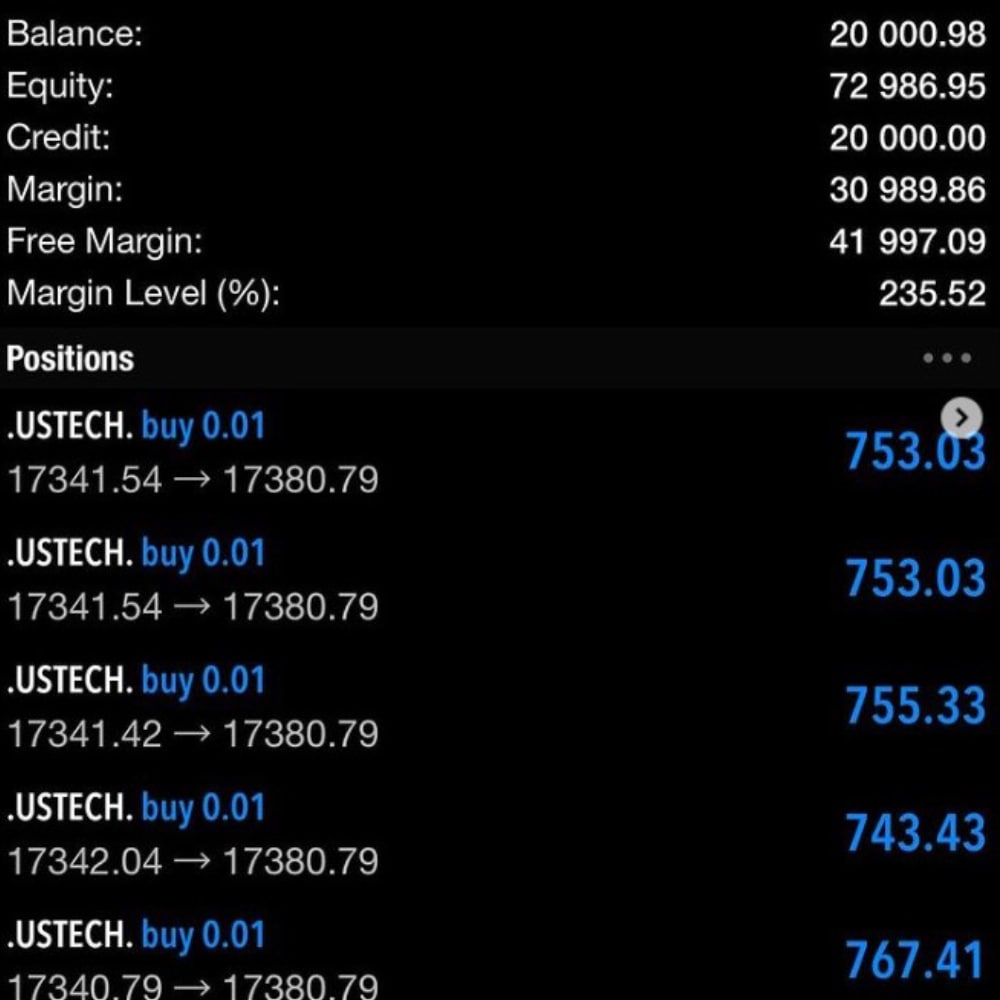View the .USTECH position with profit 767.41
This screenshot has width=1000, height=1000.
(x=500, y=958)
